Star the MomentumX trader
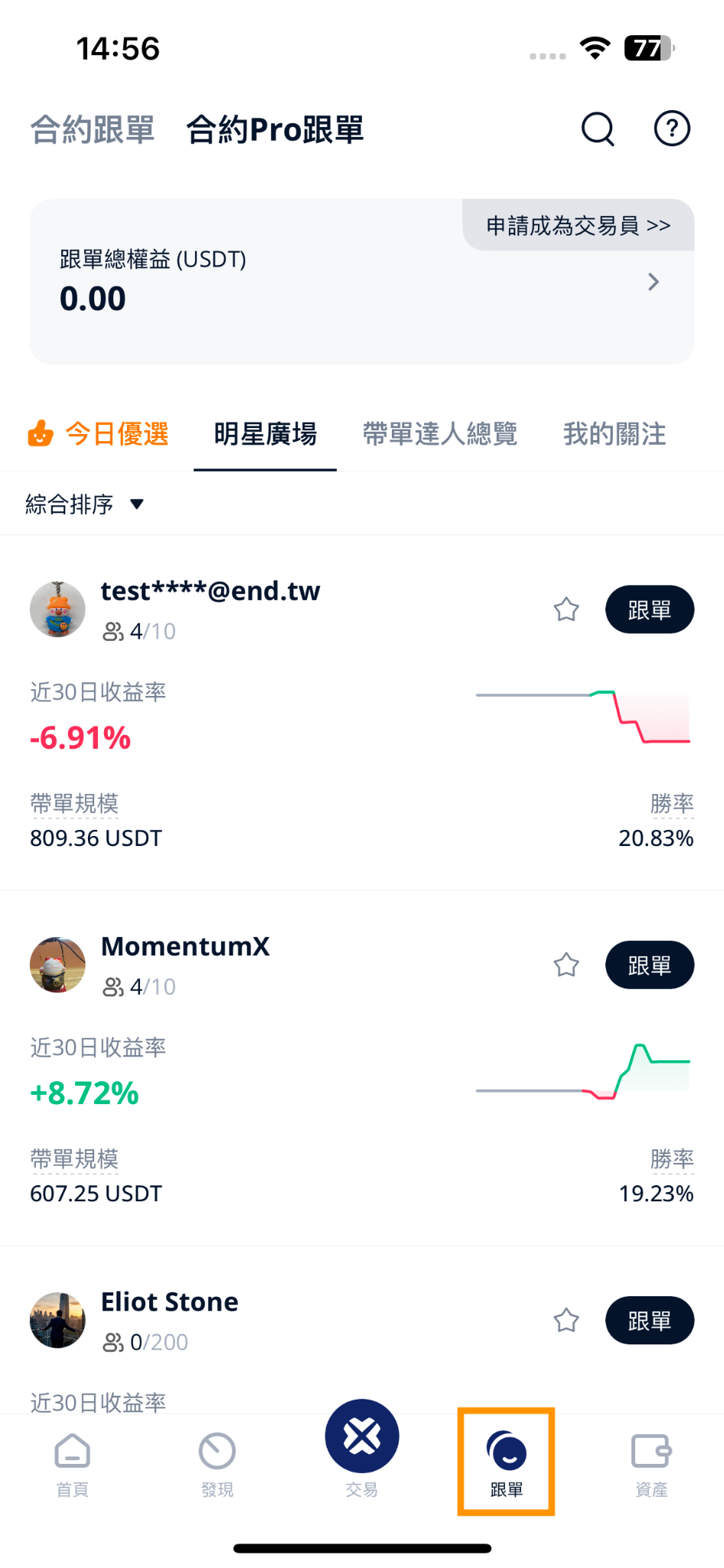724x1568 pixels. [x=566, y=965]
